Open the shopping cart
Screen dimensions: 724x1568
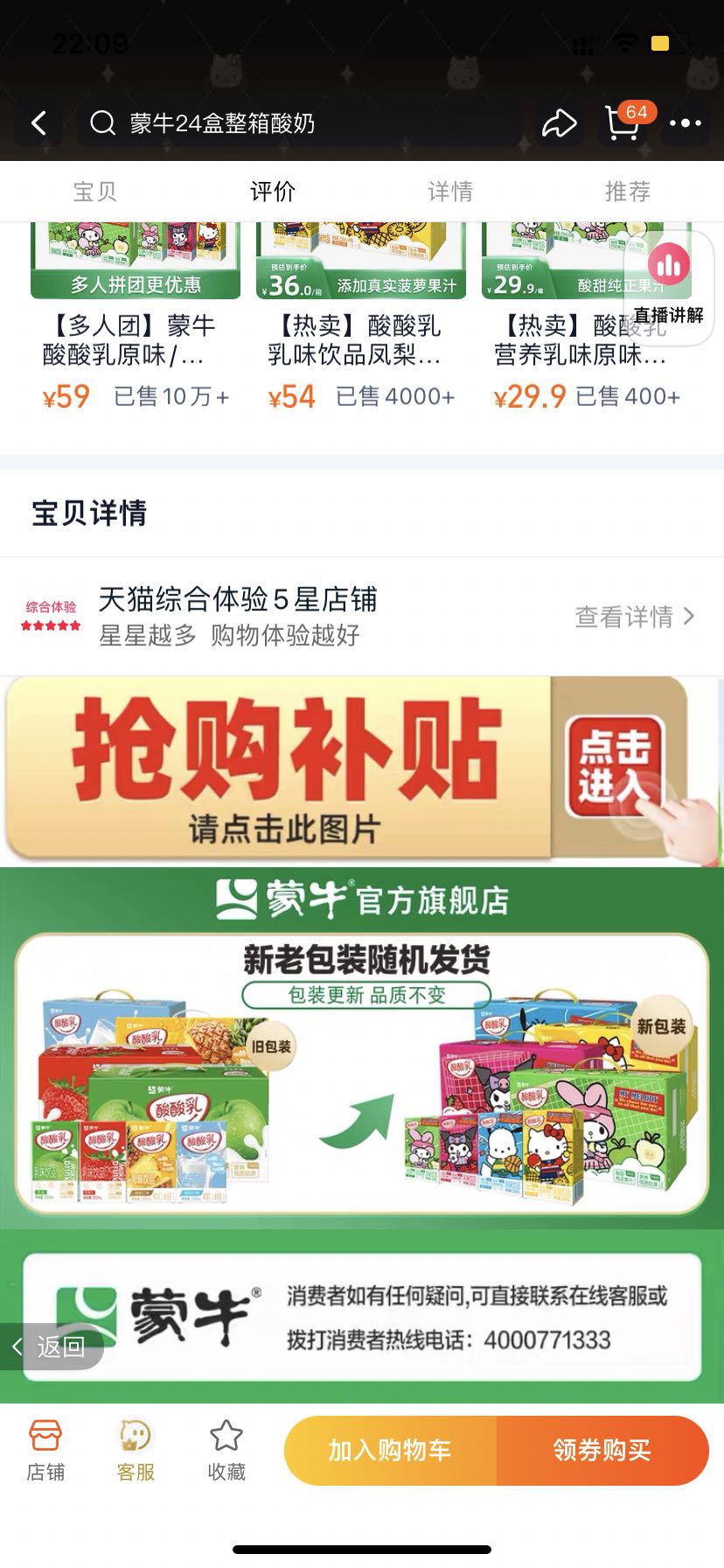click(x=623, y=123)
